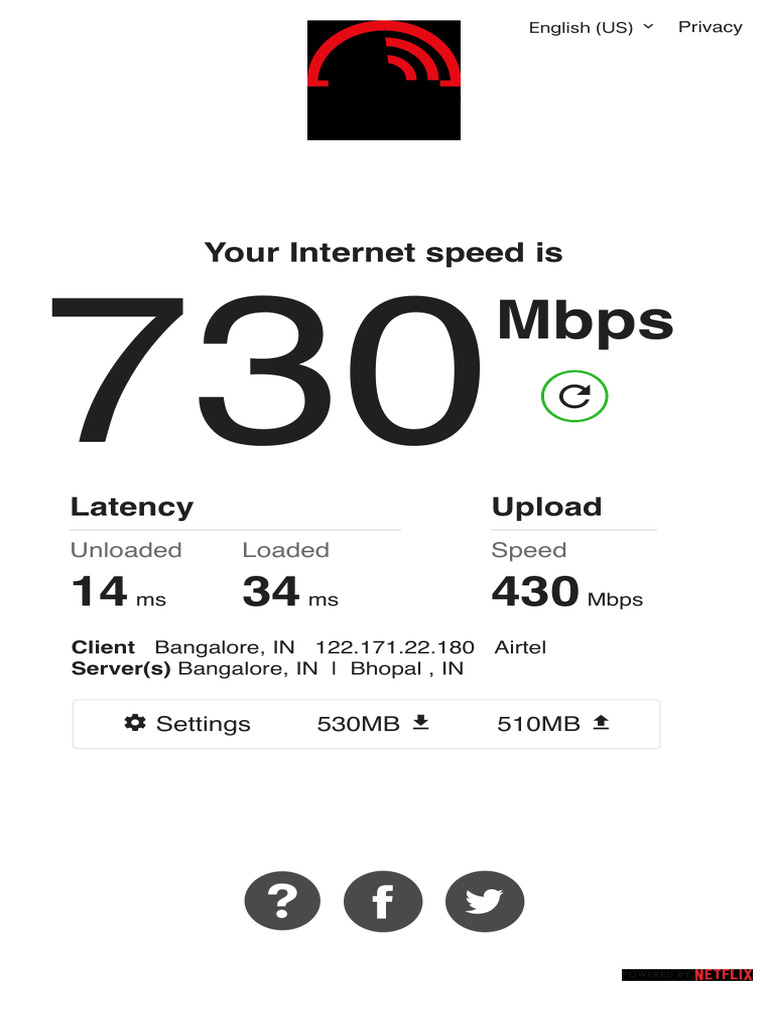The height and width of the screenshot is (1024, 768).
Task: Tap the question mark help icon
Action: coord(283,901)
